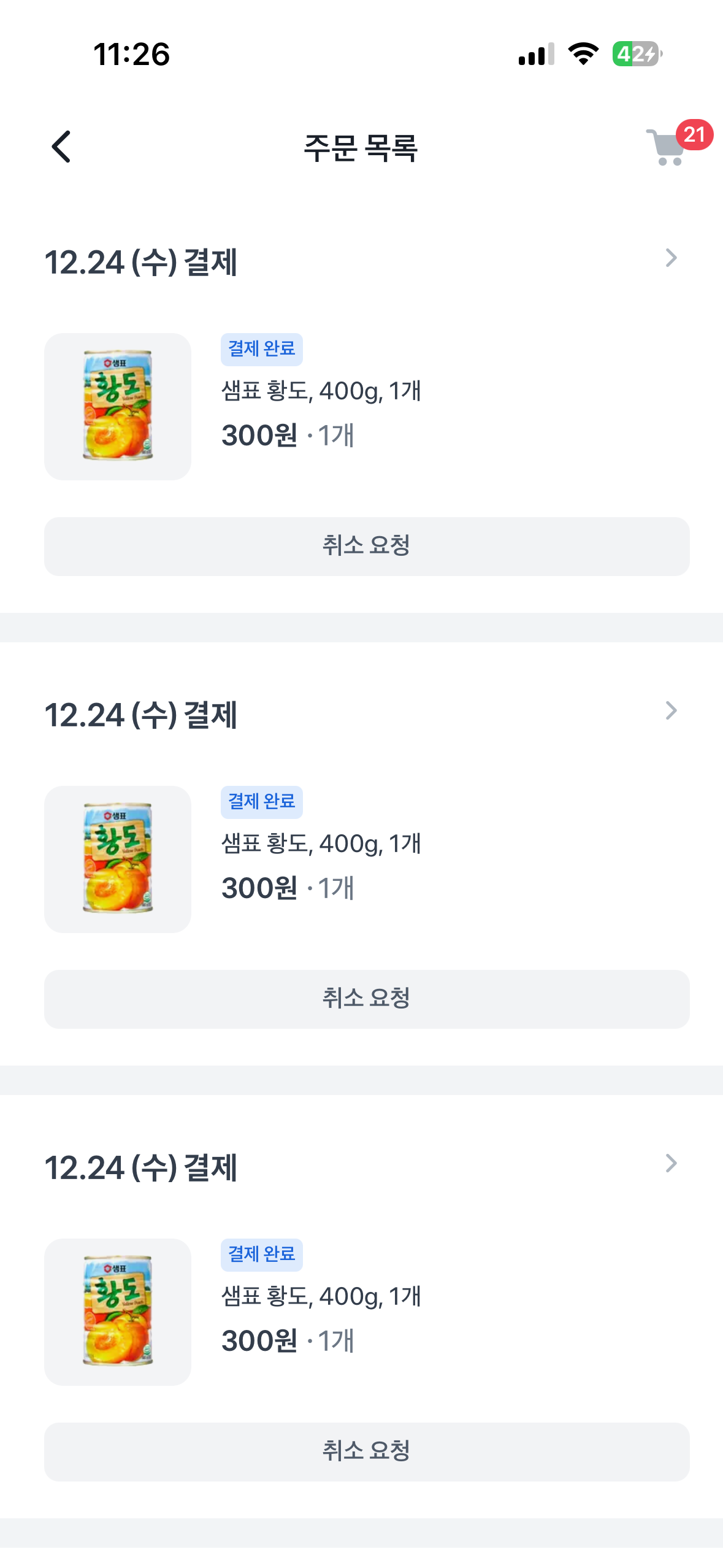Open the 샘표 황도 product image in first order
The width and height of the screenshot is (723, 1568).
[x=118, y=406]
